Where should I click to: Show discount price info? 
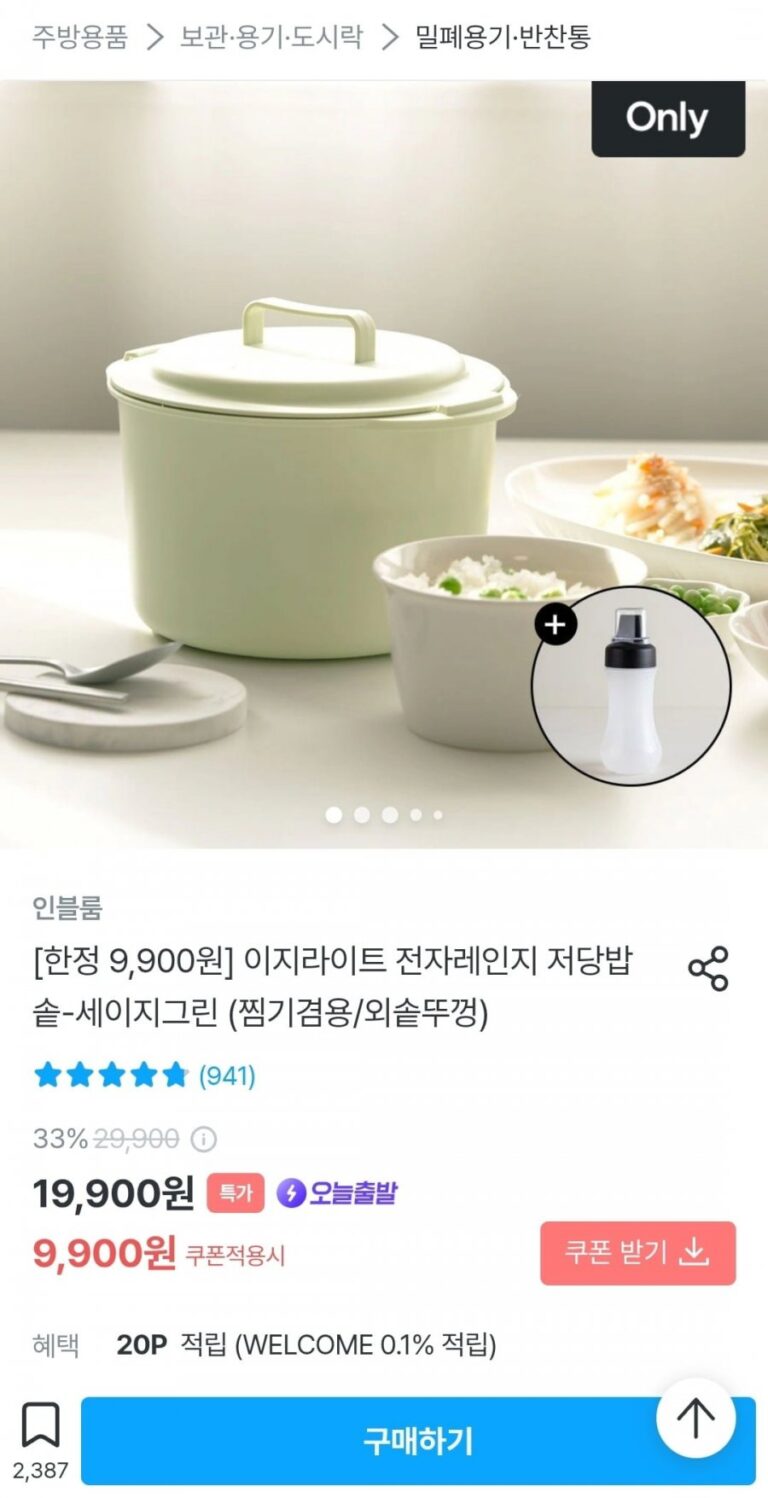pos(203,1139)
